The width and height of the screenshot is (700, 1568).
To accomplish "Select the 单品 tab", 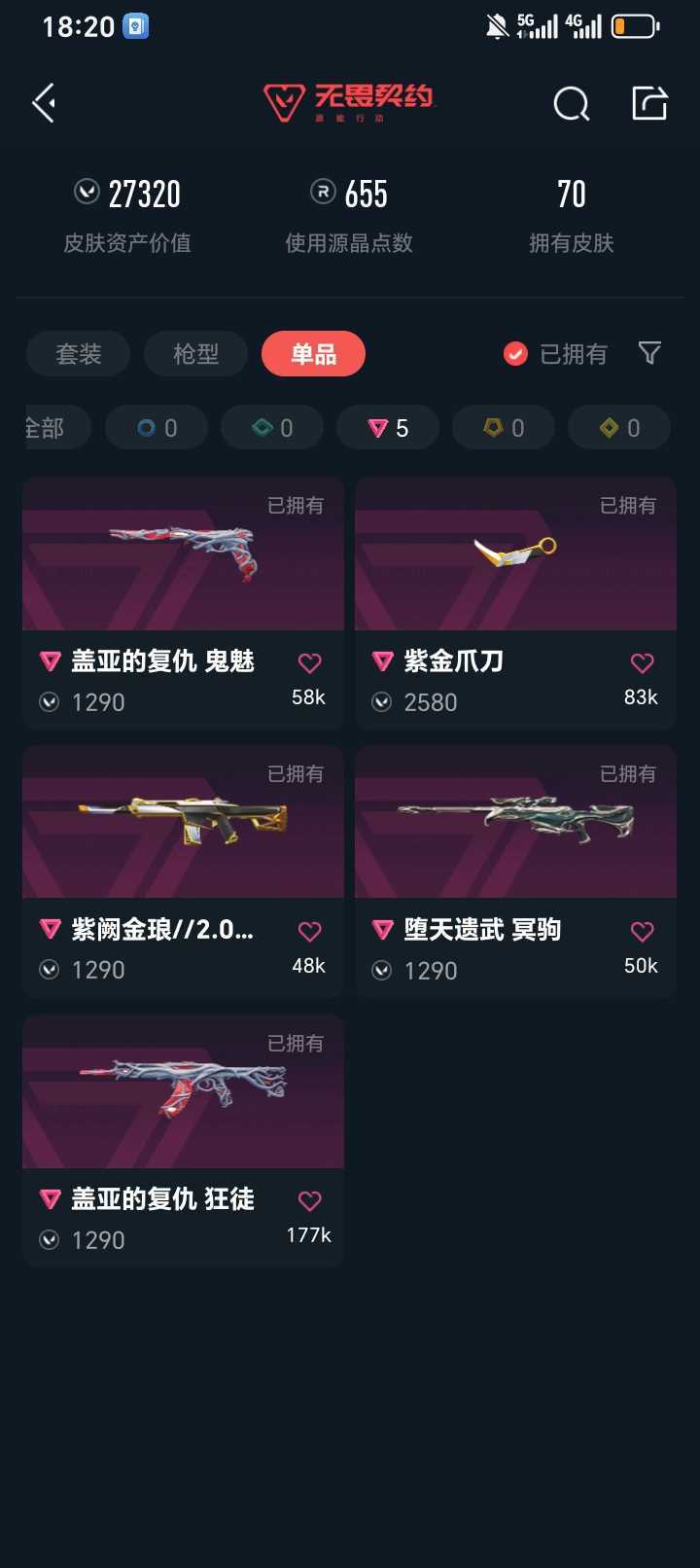I will [x=313, y=354].
